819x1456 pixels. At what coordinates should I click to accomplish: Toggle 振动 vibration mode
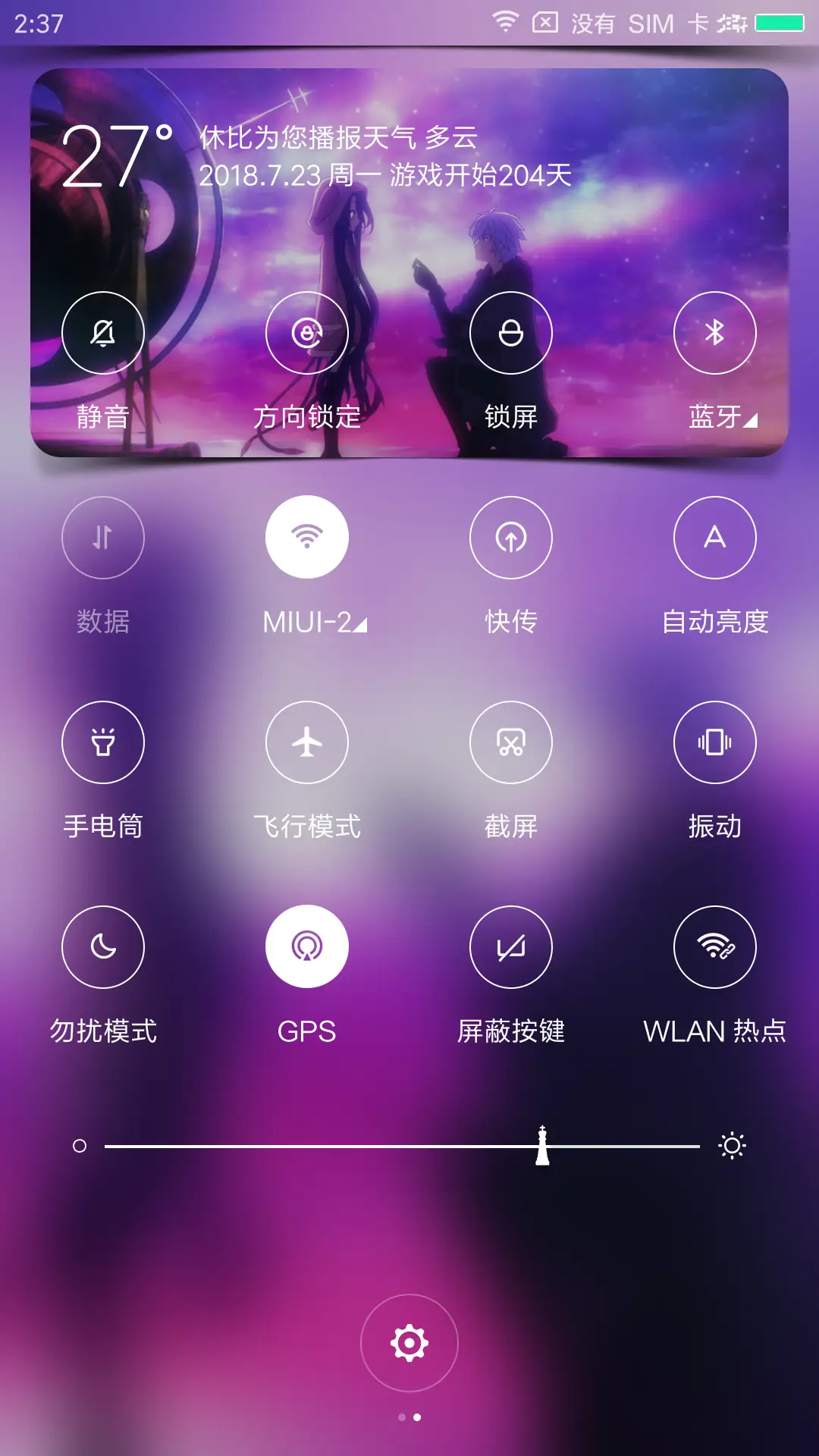715,742
